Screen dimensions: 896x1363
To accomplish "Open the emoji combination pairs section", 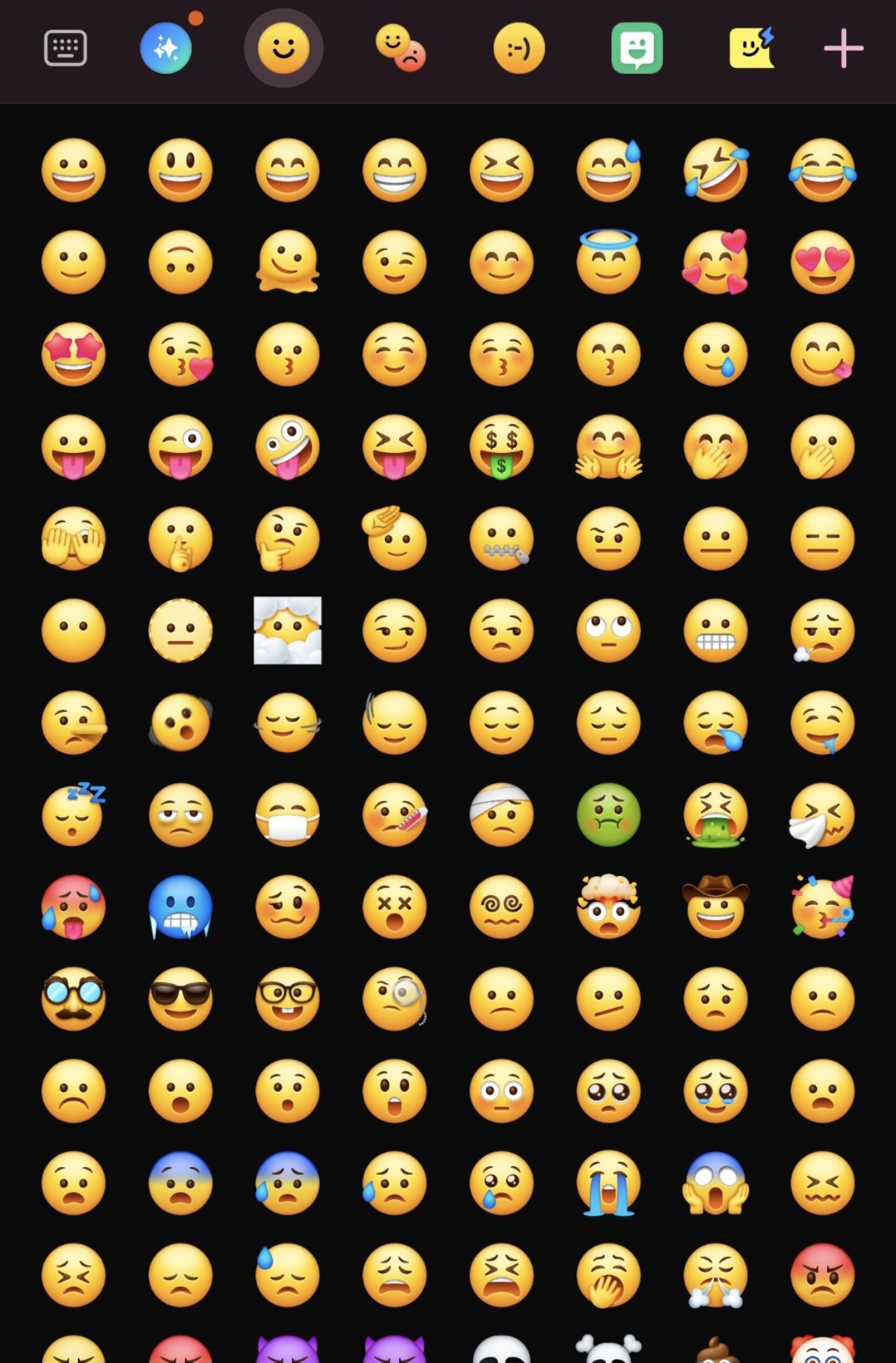I will click(401, 47).
